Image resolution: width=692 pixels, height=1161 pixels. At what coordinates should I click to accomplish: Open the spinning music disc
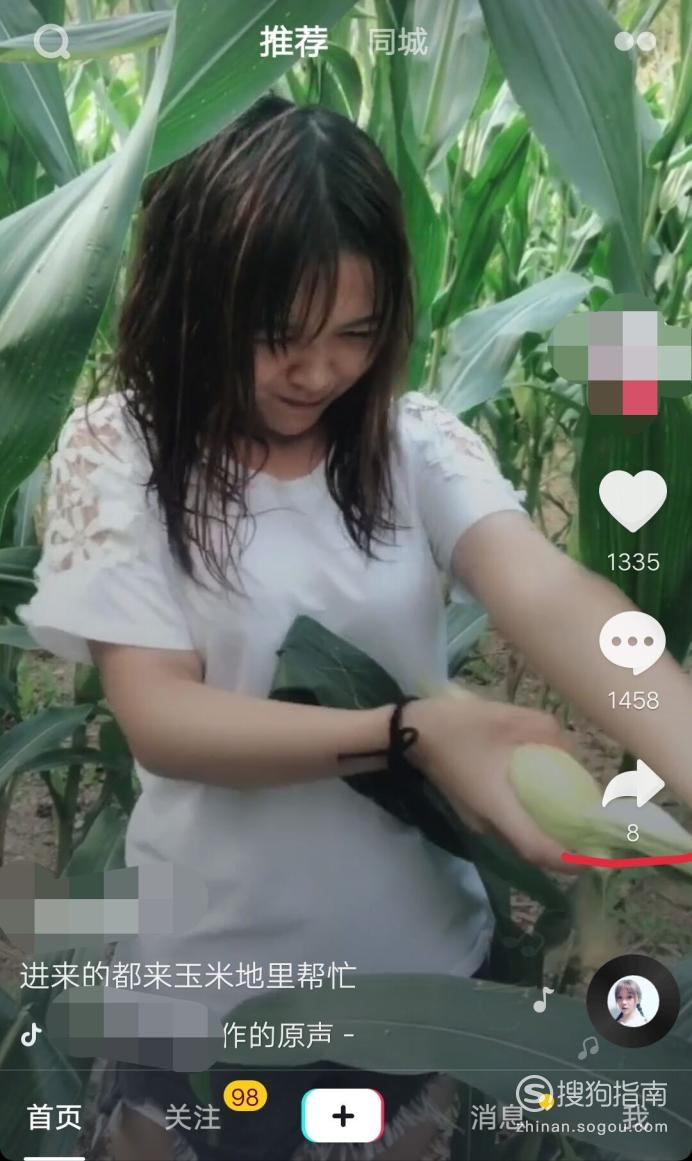click(x=633, y=1001)
